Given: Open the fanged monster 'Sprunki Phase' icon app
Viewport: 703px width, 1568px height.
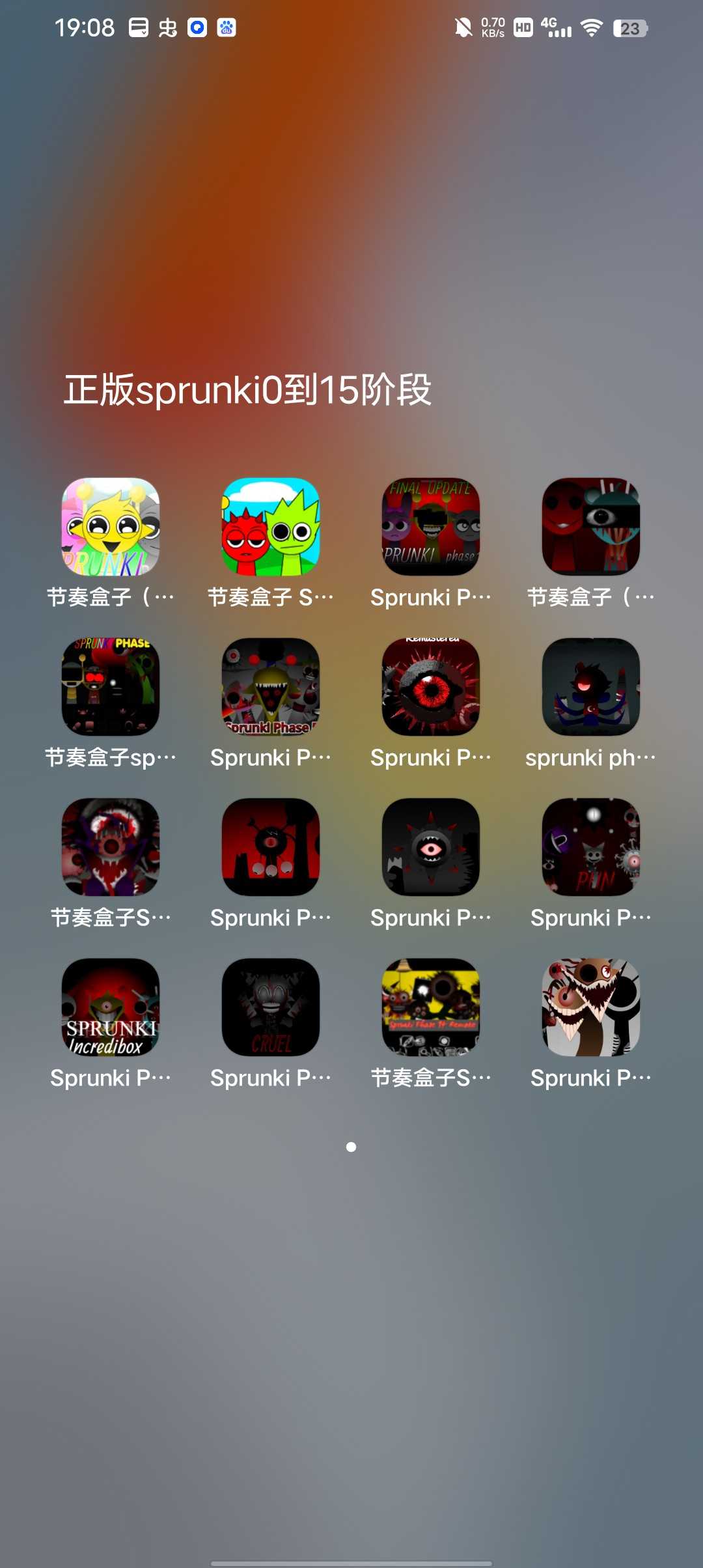Looking at the screenshot, I should (270, 687).
